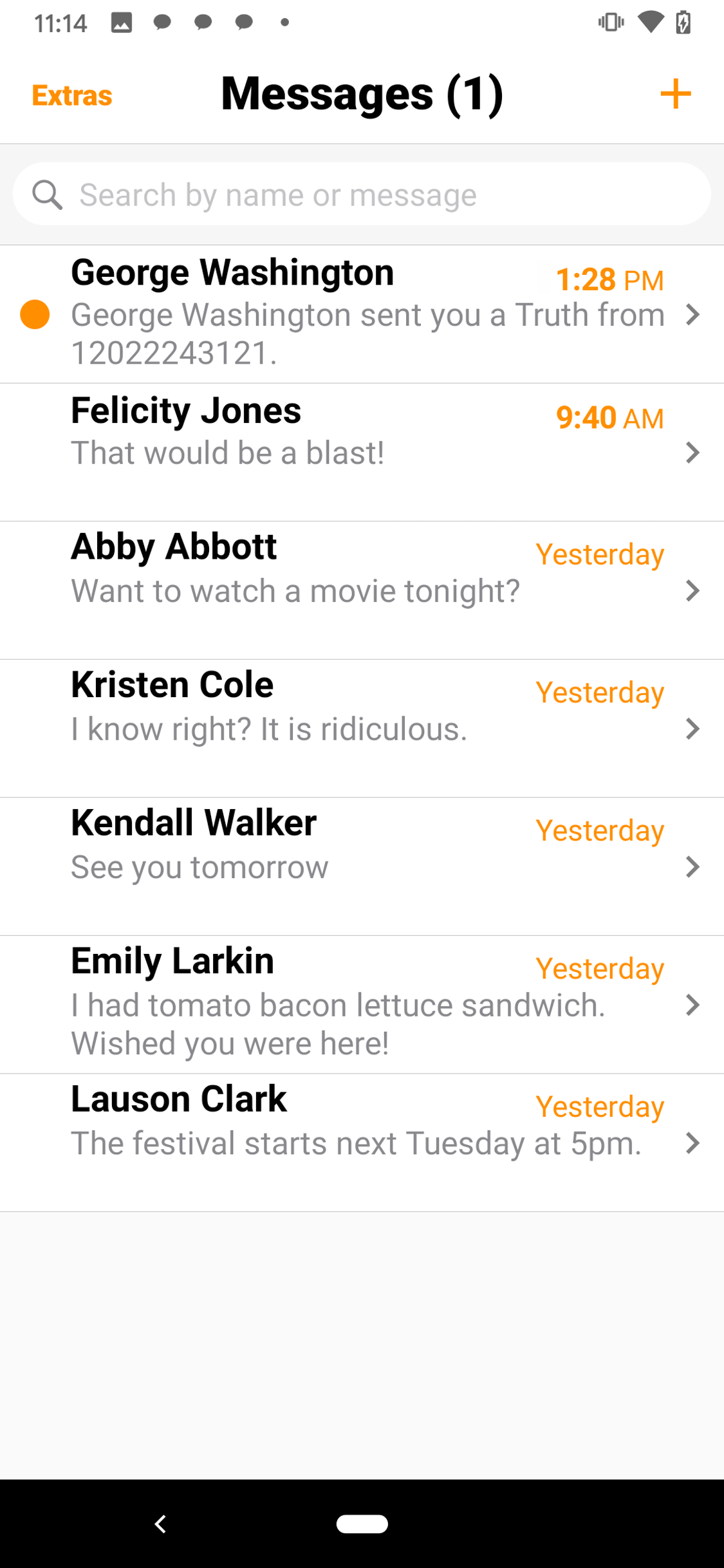Screen dimensions: 724x1568
Task: View Abby Abbott's movie message
Action: tap(362, 590)
